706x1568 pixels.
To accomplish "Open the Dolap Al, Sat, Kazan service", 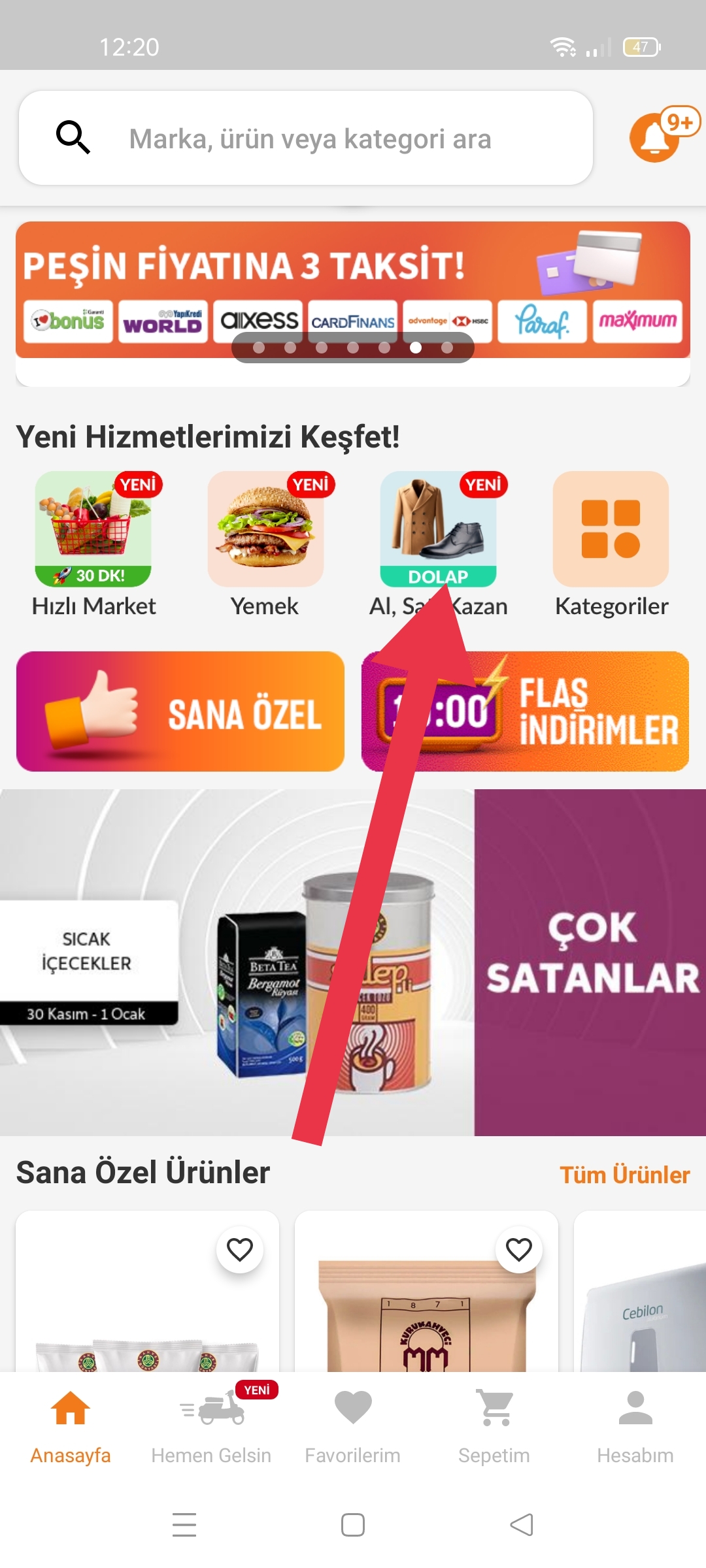I will 438,544.
